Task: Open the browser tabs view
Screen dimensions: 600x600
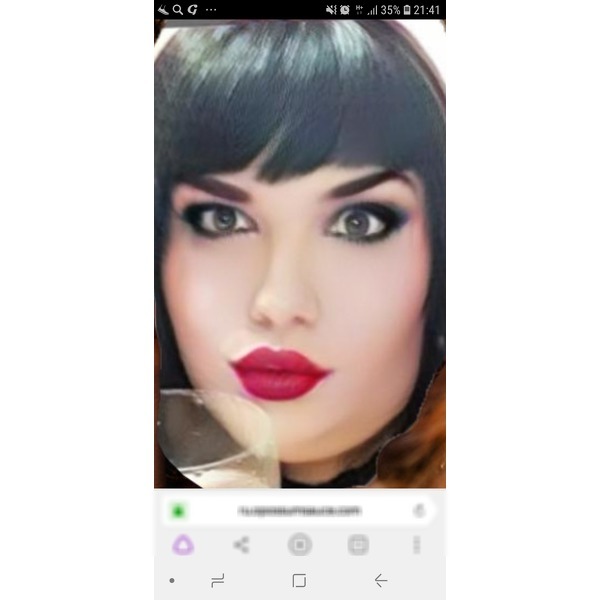Action: pos(358,545)
